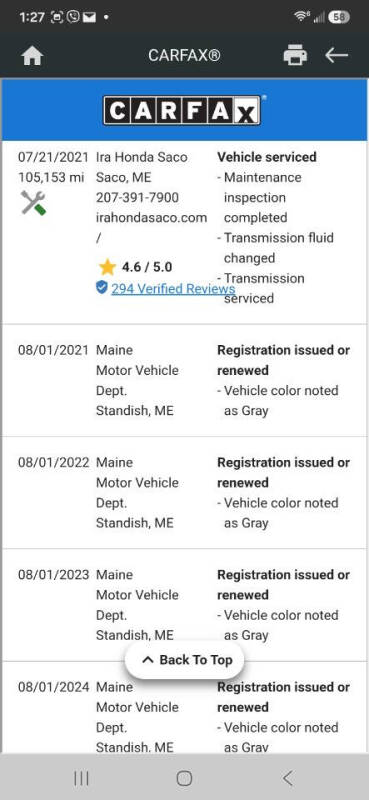Go to the home screen icon
Viewport: 369px width, 800px height.
click(x=32, y=56)
